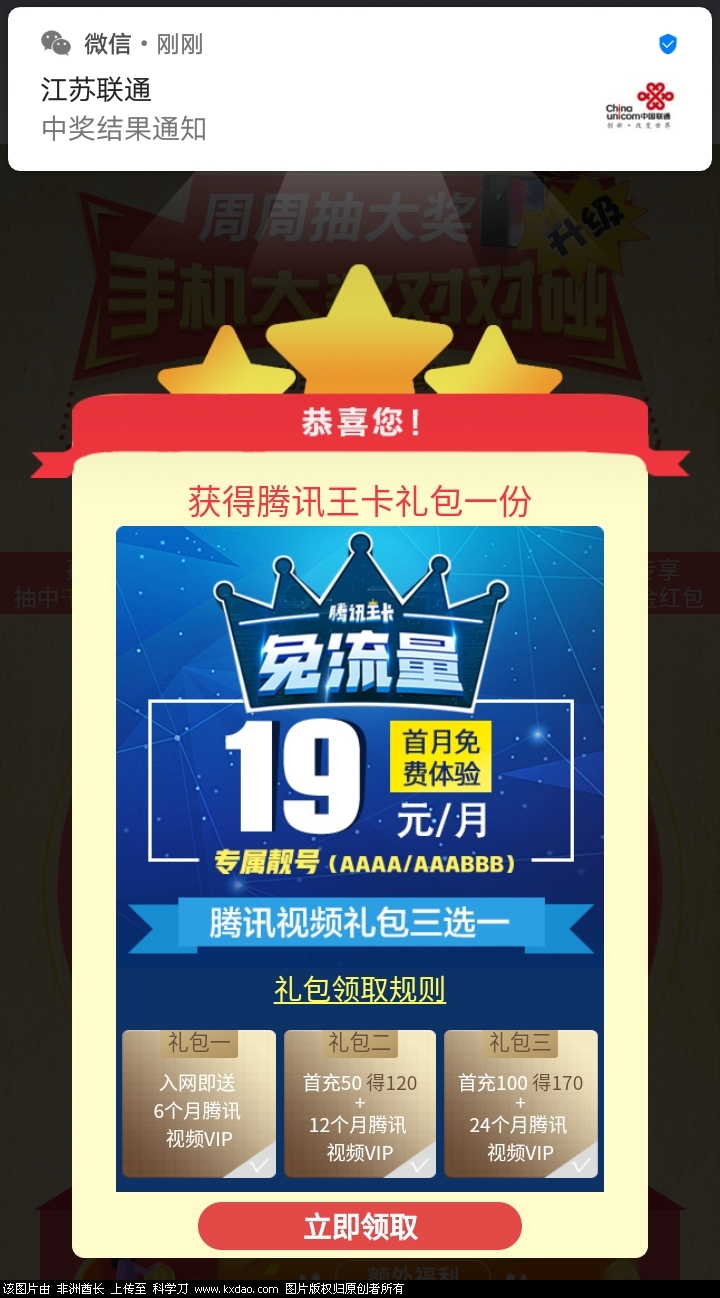Choose 礼包二 首充50得120
Screen dimensions: 720x1298
click(x=360, y=1105)
